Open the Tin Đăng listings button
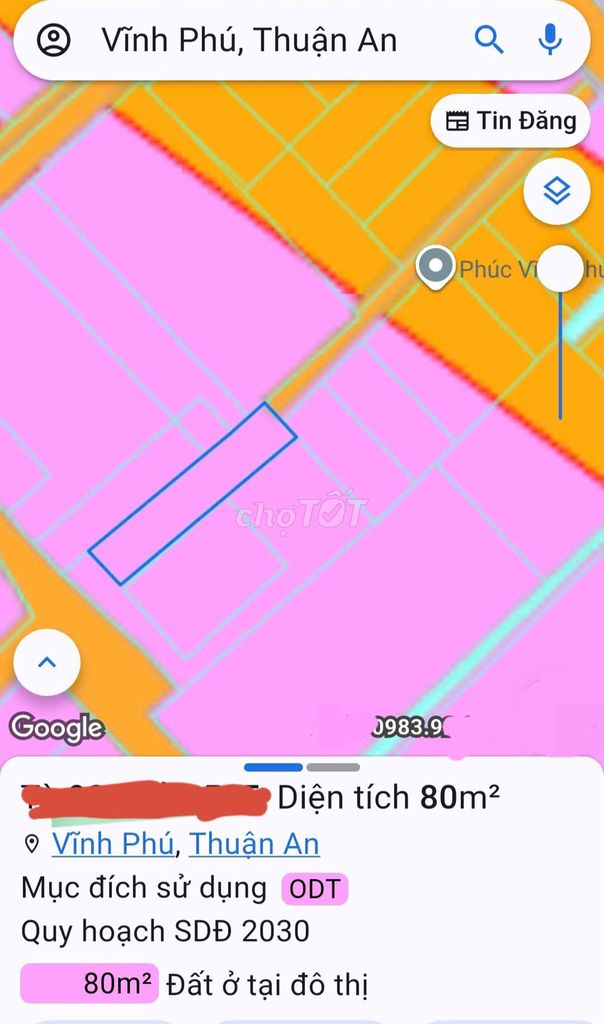Screen dimensions: 604x1024 pos(510,121)
